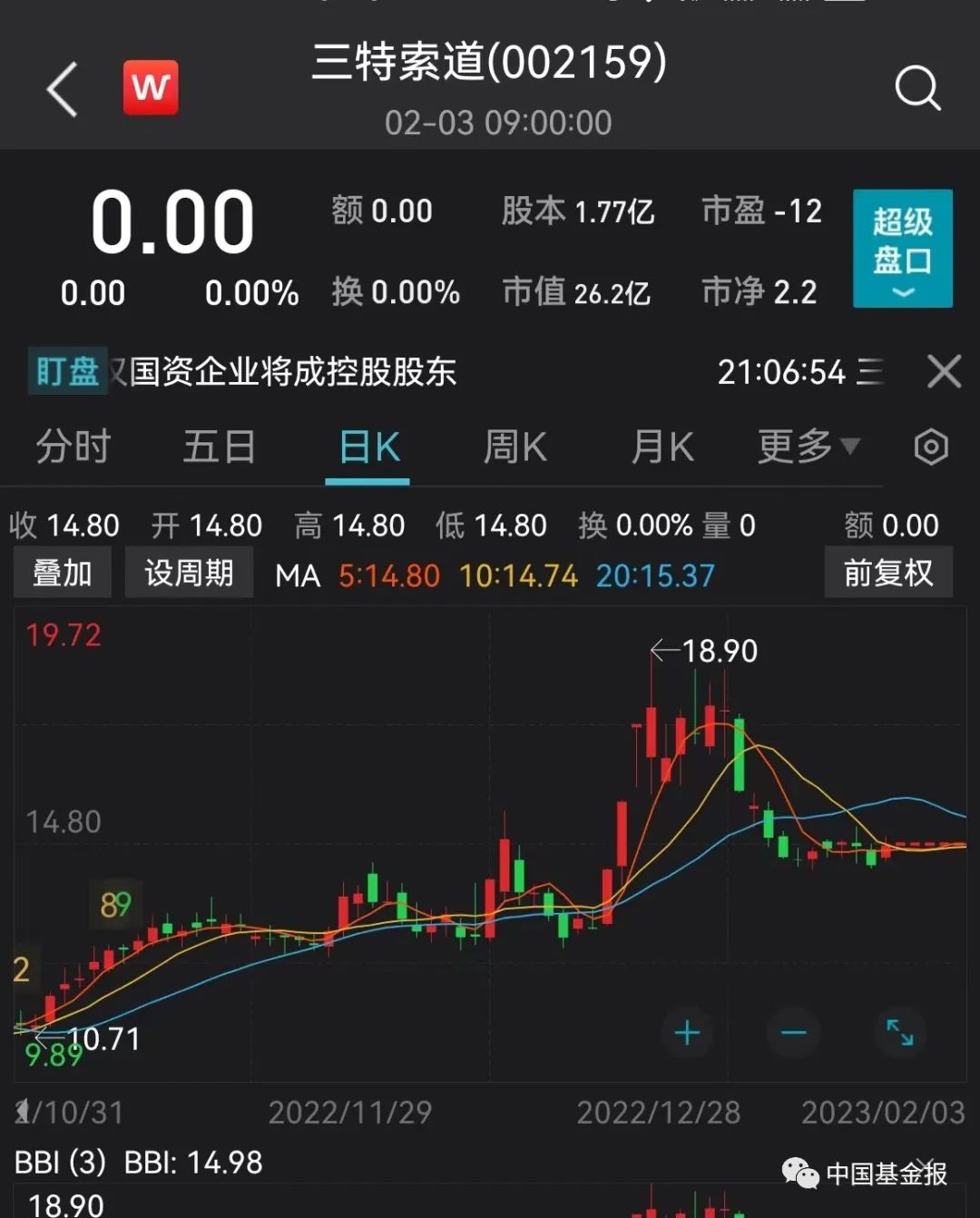980x1218 pixels.
Task: Toggle 前复权 price adjustment mode
Action: click(x=887, y=572)
